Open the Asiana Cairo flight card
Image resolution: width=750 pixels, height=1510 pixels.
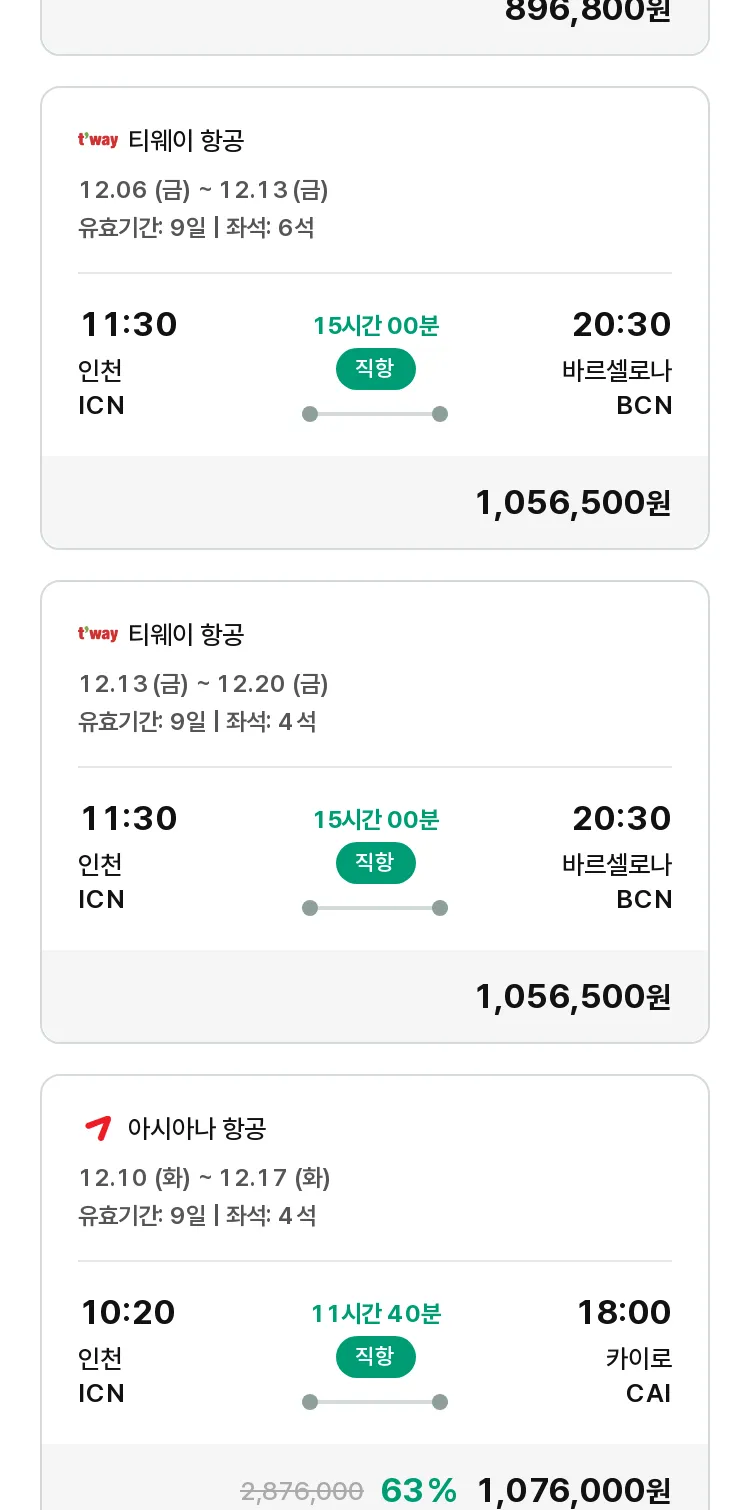tap(375, 1292)
